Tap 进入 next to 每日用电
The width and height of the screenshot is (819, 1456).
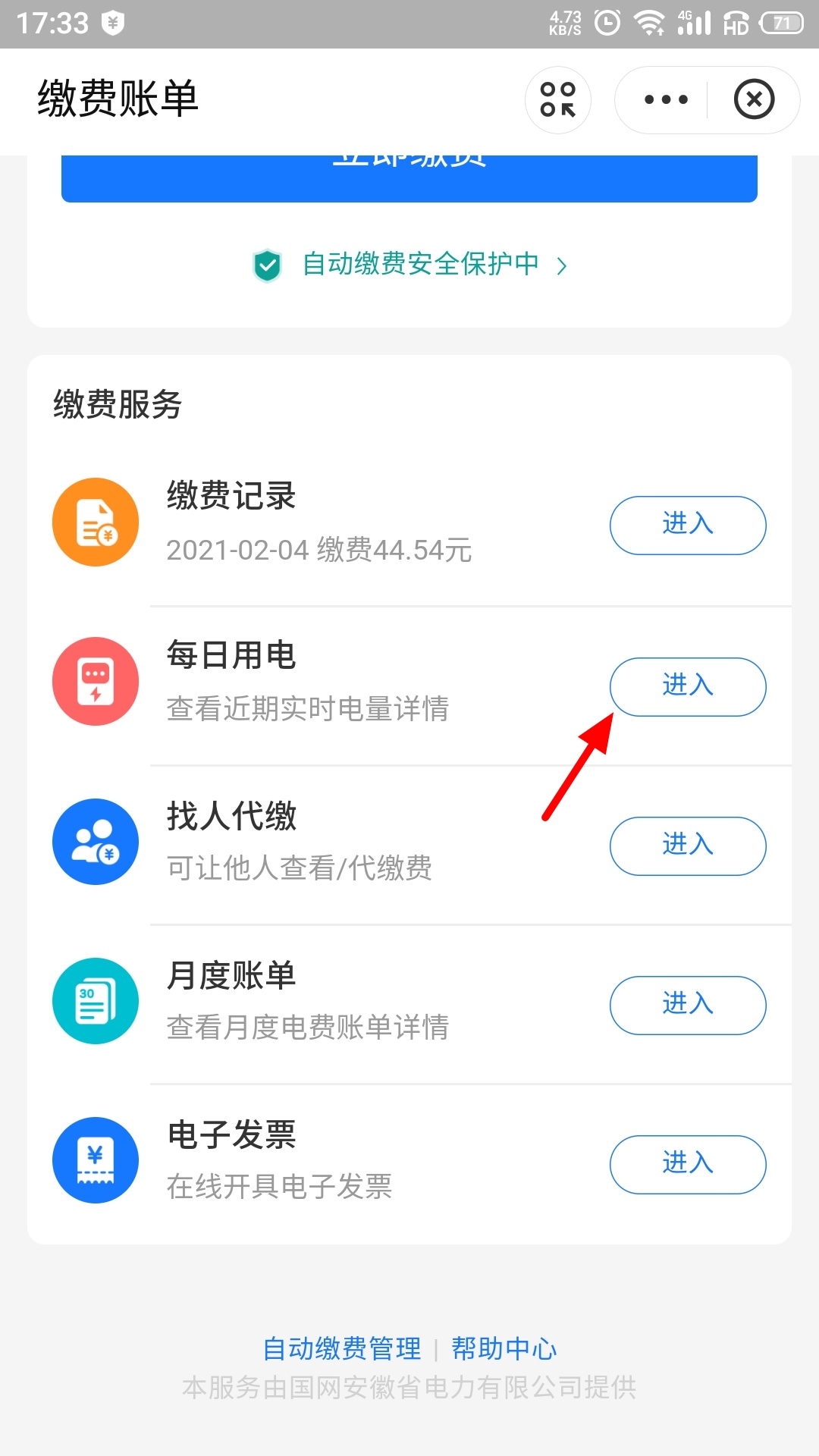(x=687, y=686)
